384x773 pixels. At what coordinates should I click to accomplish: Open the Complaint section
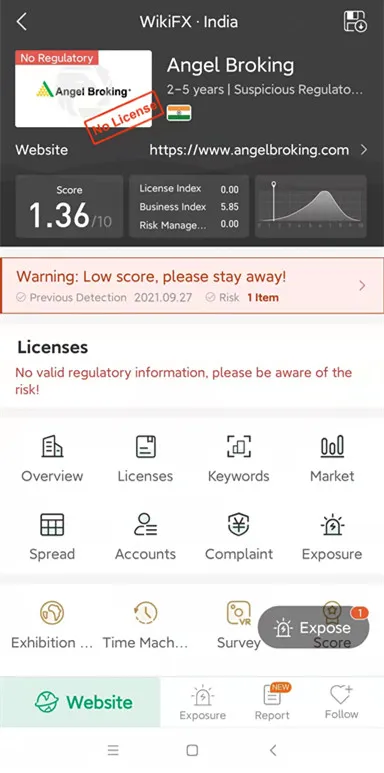[x=239, y=537]
